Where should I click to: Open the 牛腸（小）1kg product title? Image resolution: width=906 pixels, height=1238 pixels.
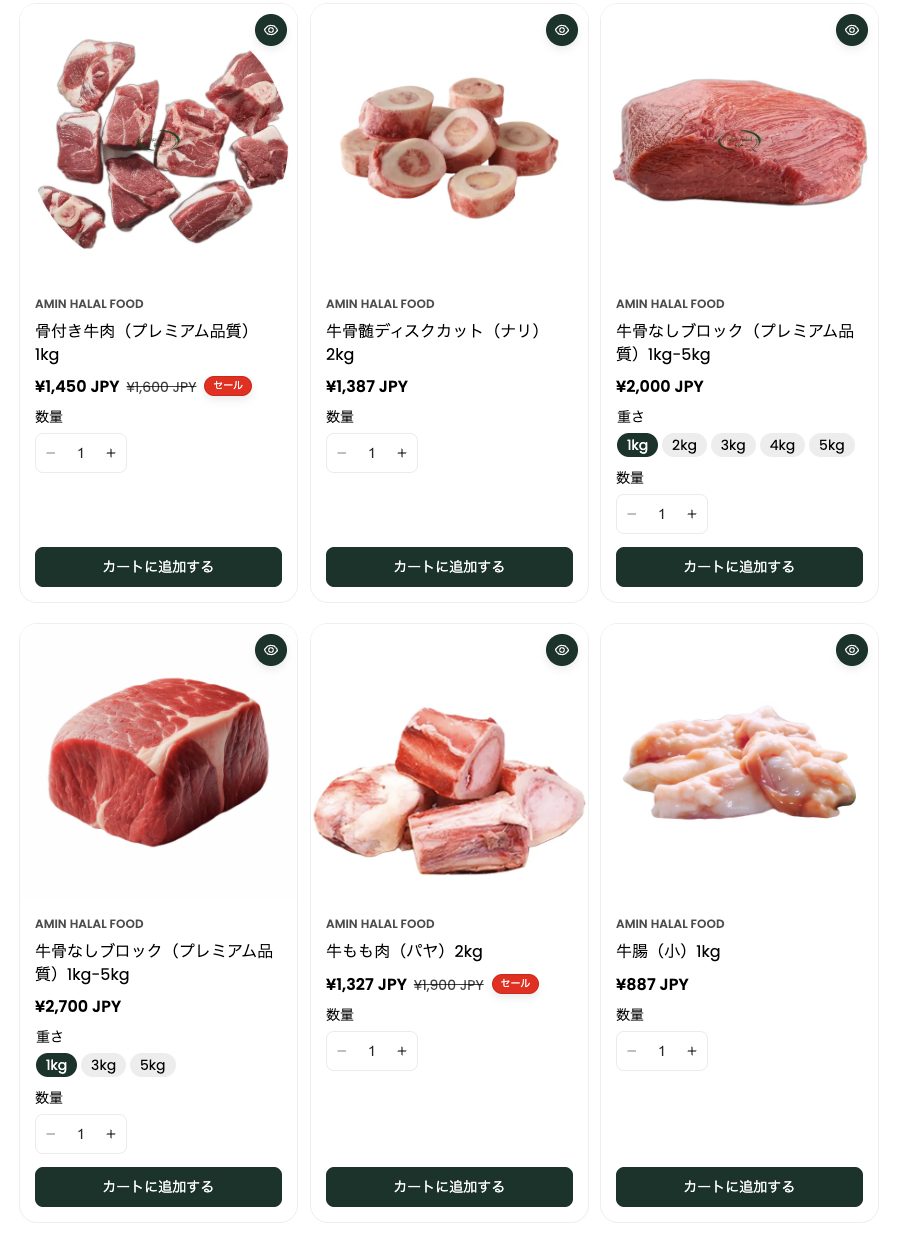668,951
